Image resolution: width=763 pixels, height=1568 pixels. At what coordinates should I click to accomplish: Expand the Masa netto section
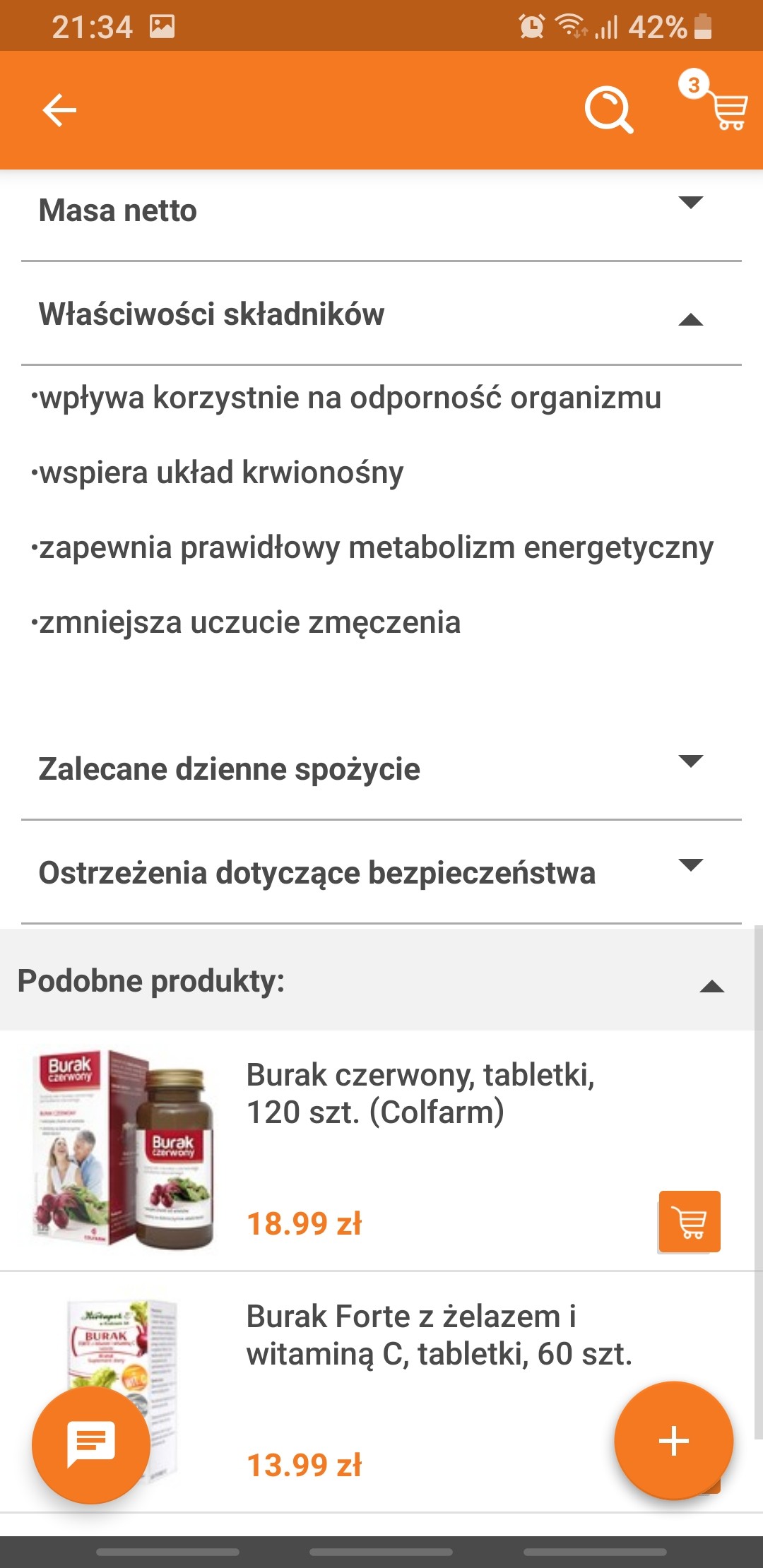pyautogui.click(x=690, y=203)
